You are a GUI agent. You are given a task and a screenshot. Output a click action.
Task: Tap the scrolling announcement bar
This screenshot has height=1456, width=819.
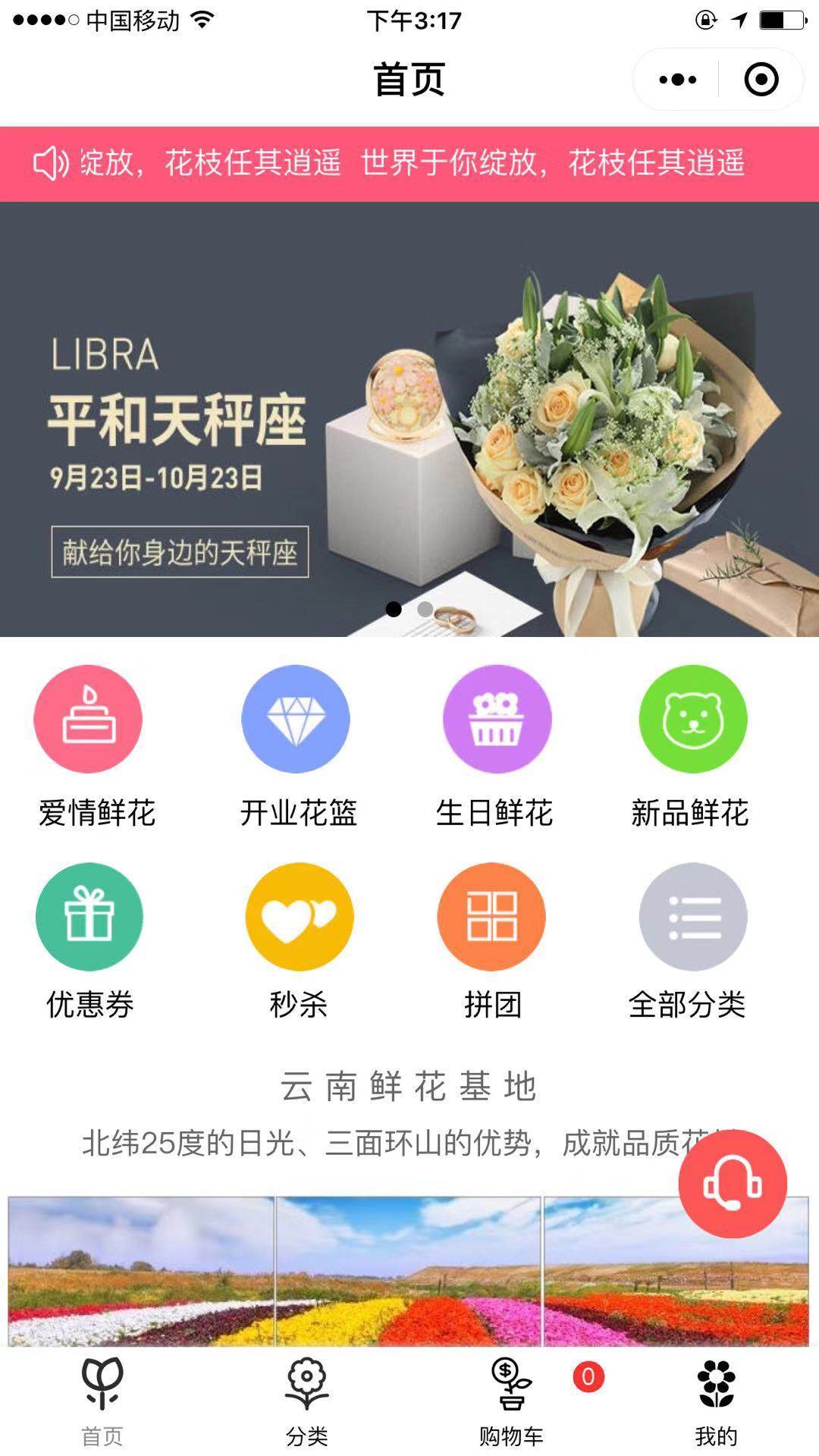click(409, 163)
